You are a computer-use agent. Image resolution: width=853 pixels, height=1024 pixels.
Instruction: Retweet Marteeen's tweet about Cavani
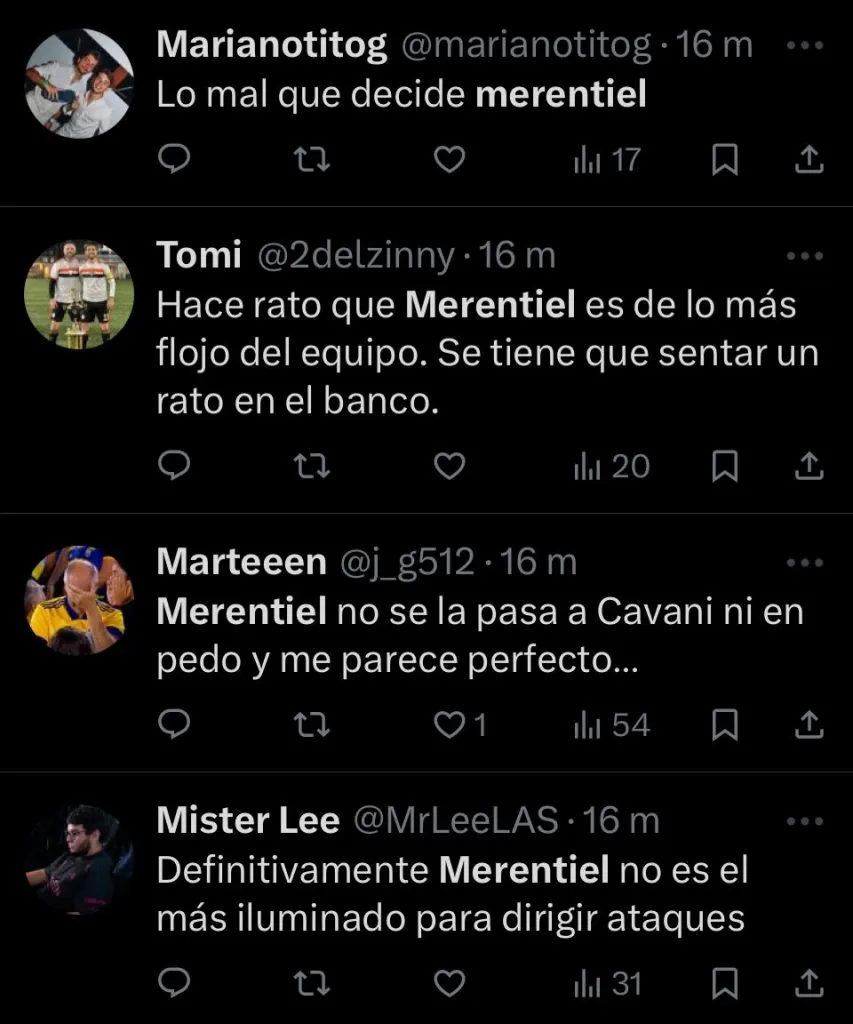[314, 725]
